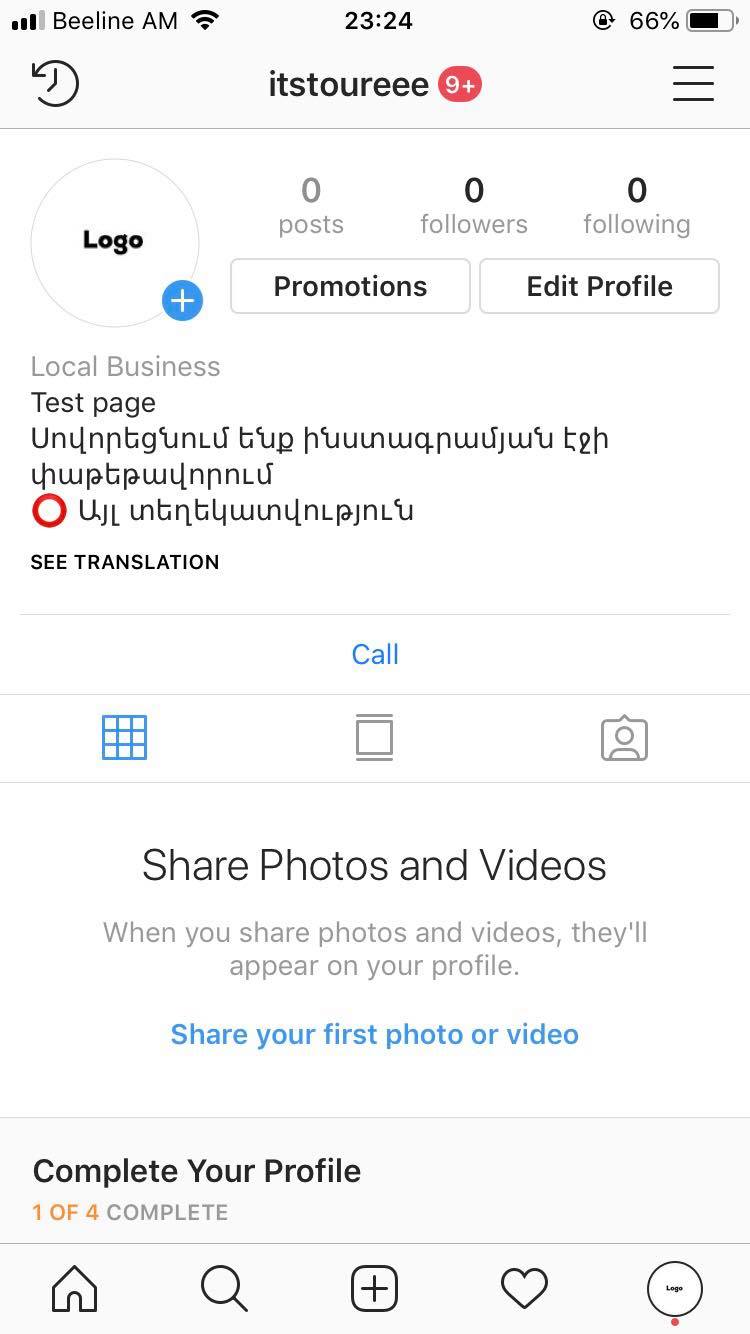Open the Search tab
The width and height of the screenshot is (750, 1334).
click(x=224, y=1288)
